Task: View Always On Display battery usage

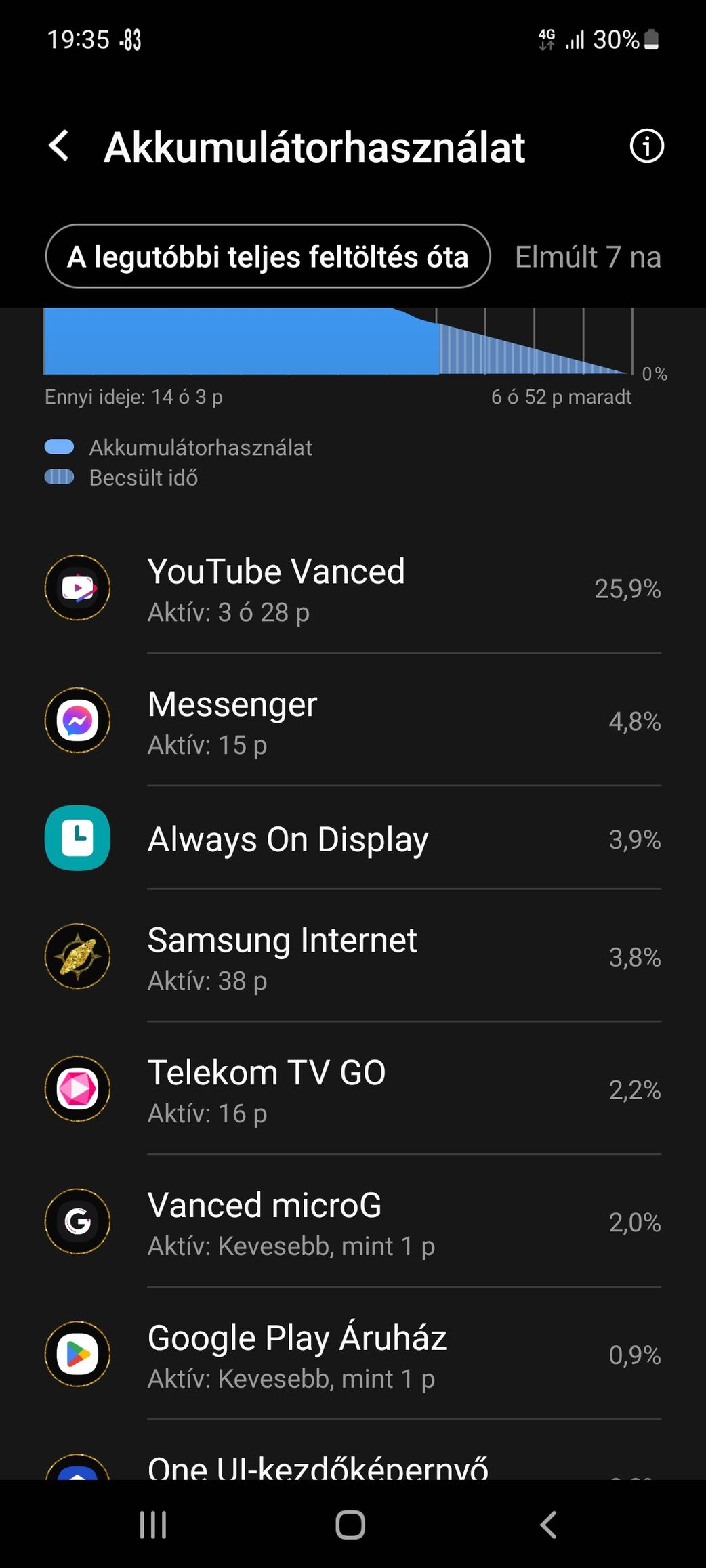Action: (353, 839)
